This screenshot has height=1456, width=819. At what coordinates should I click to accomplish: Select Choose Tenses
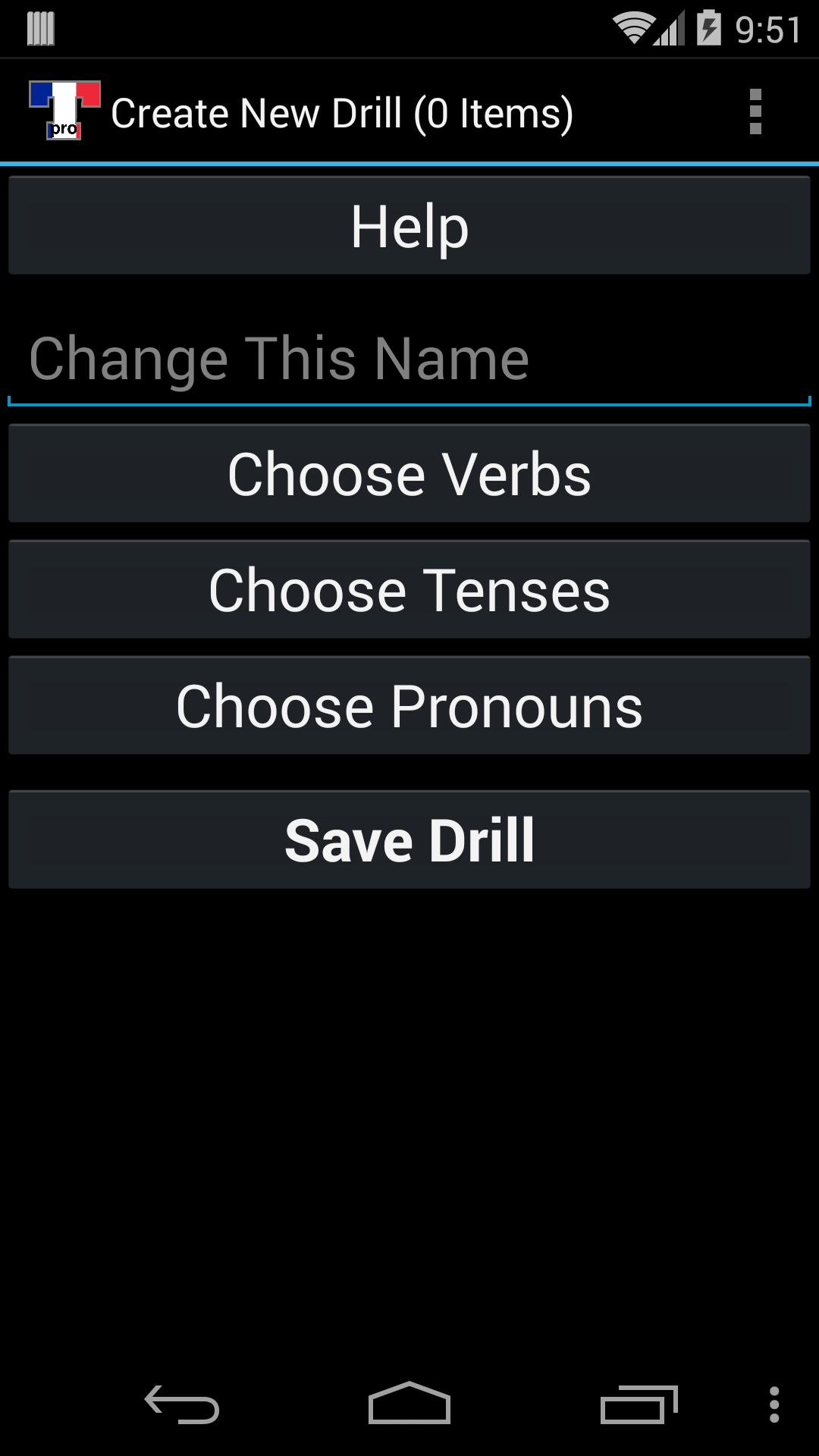pyautogui.click(x=409, y=590)
